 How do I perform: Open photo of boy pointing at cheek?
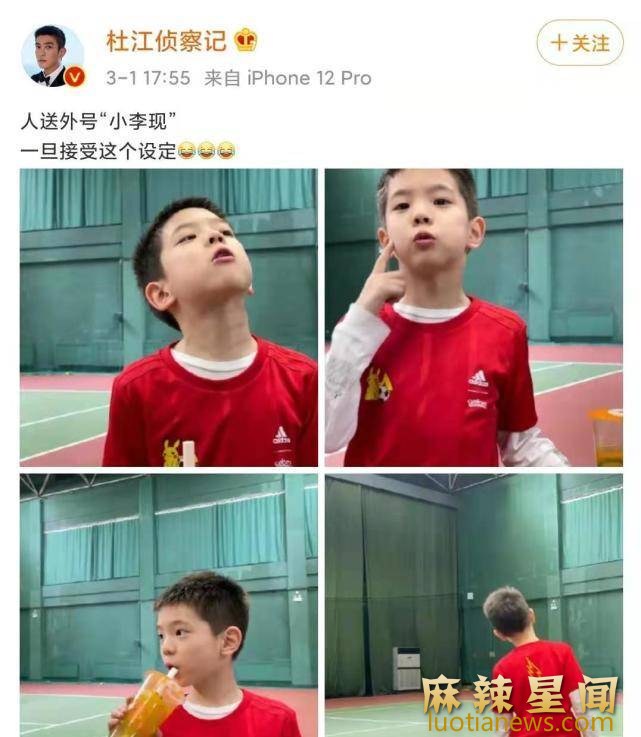[473, 317]
